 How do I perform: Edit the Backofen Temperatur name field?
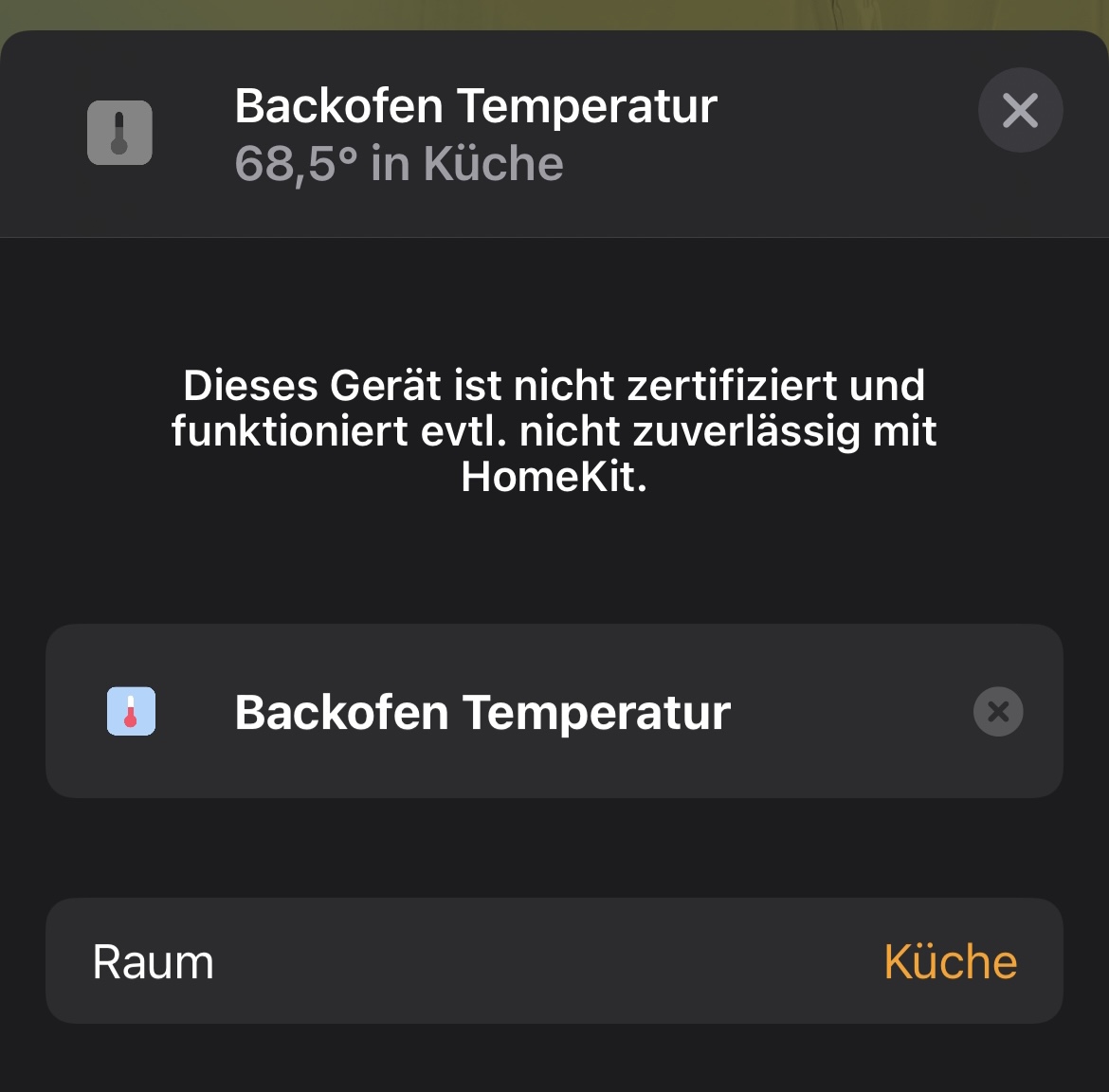(x=569, y=712)
